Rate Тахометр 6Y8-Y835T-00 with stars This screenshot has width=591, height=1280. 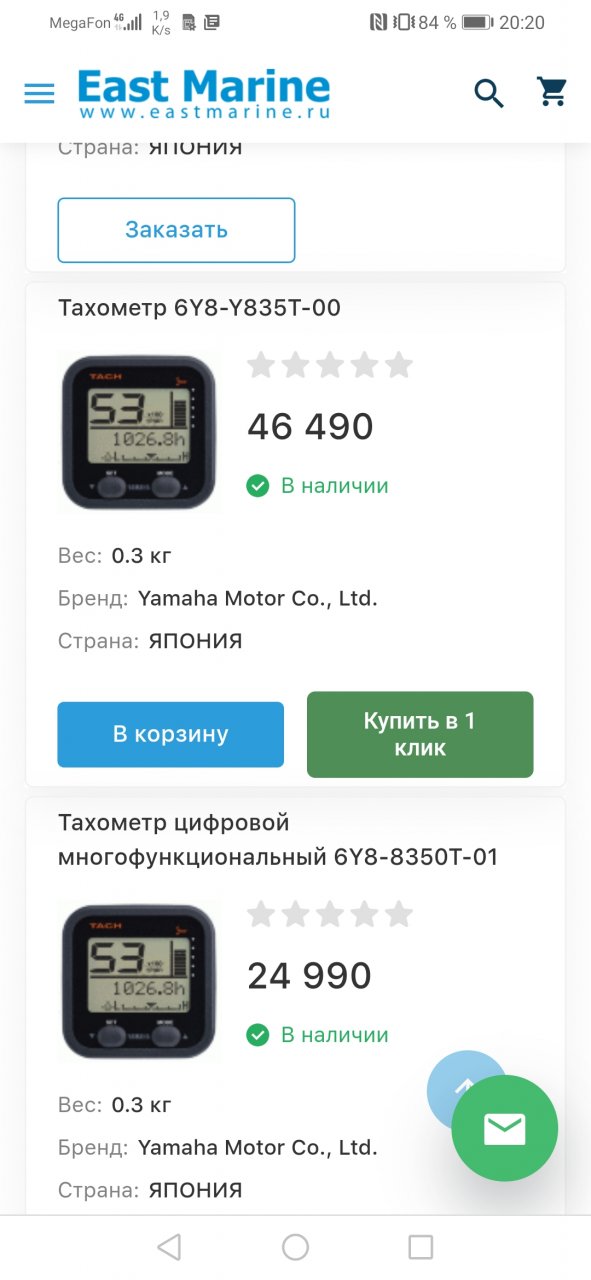(330, 365)
